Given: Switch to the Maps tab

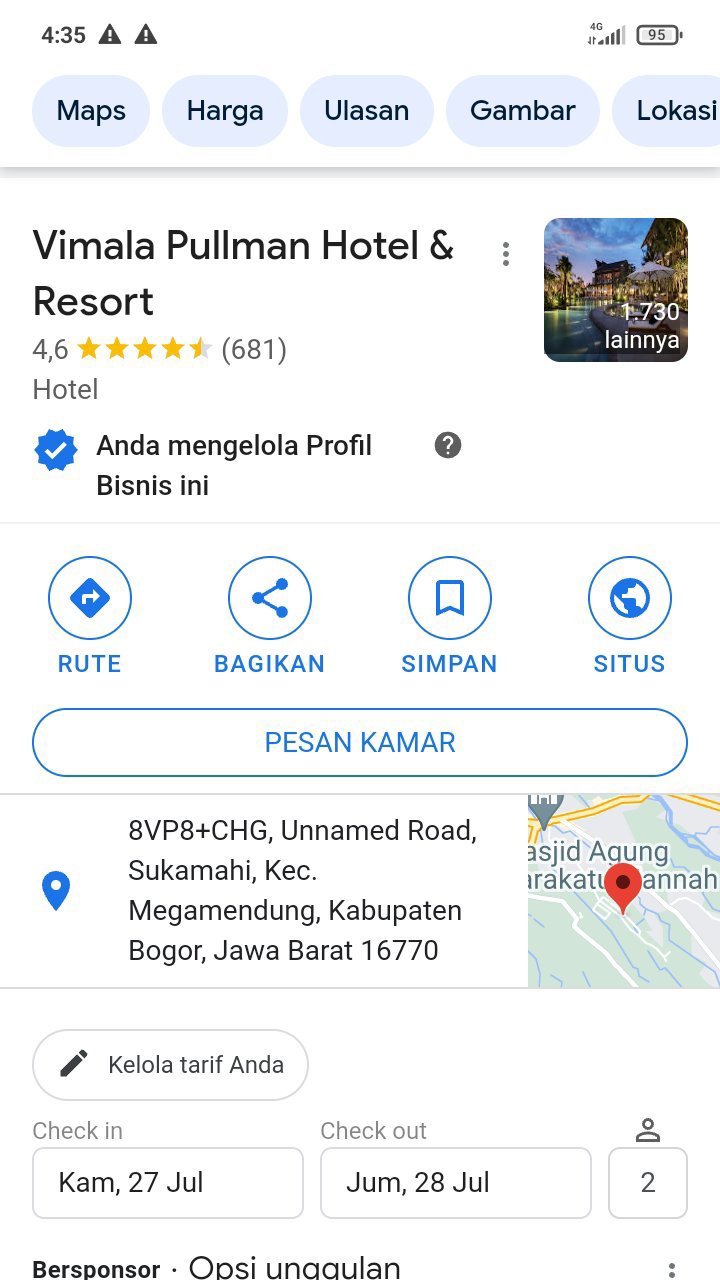Looking at the screenshot, I should pos(91,110).
